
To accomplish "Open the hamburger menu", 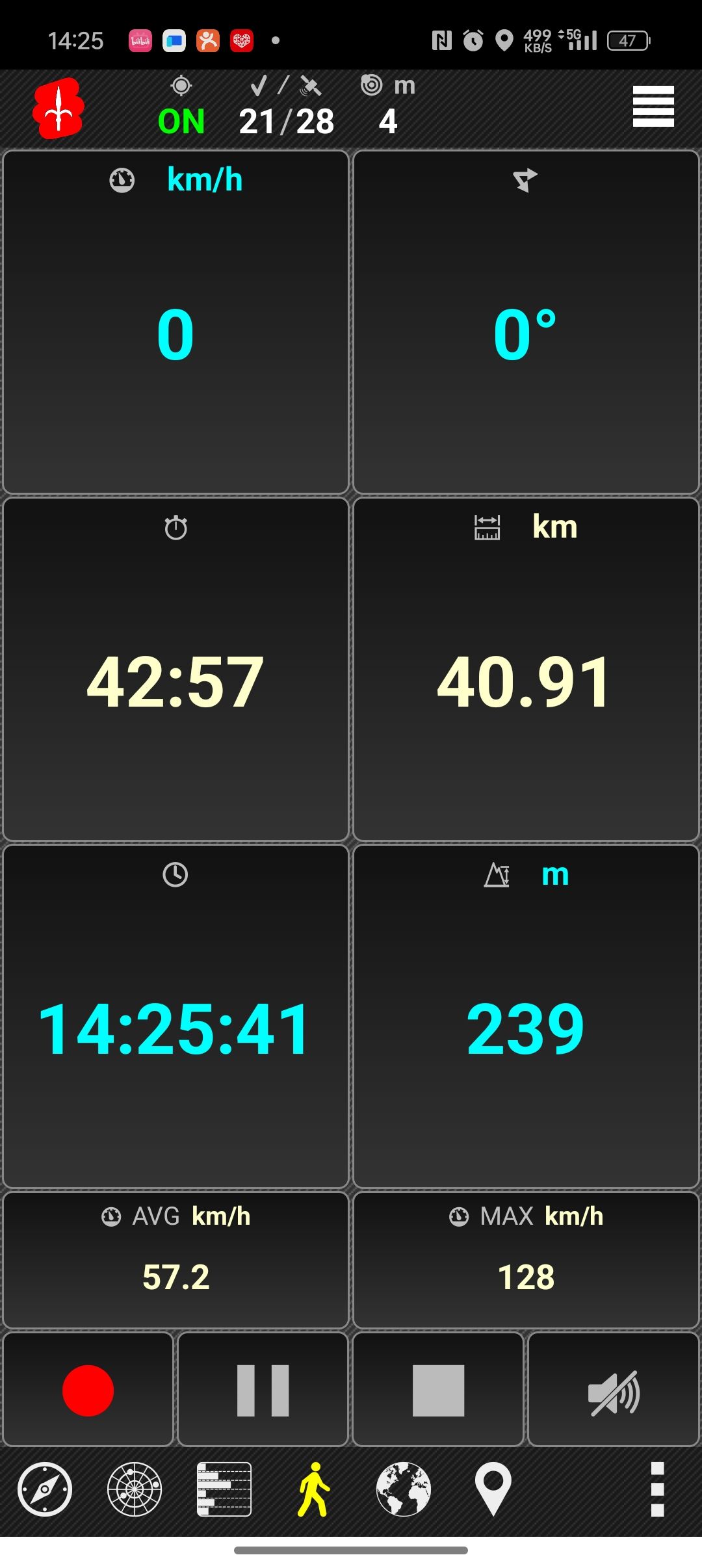I will (x=653, y=107).
